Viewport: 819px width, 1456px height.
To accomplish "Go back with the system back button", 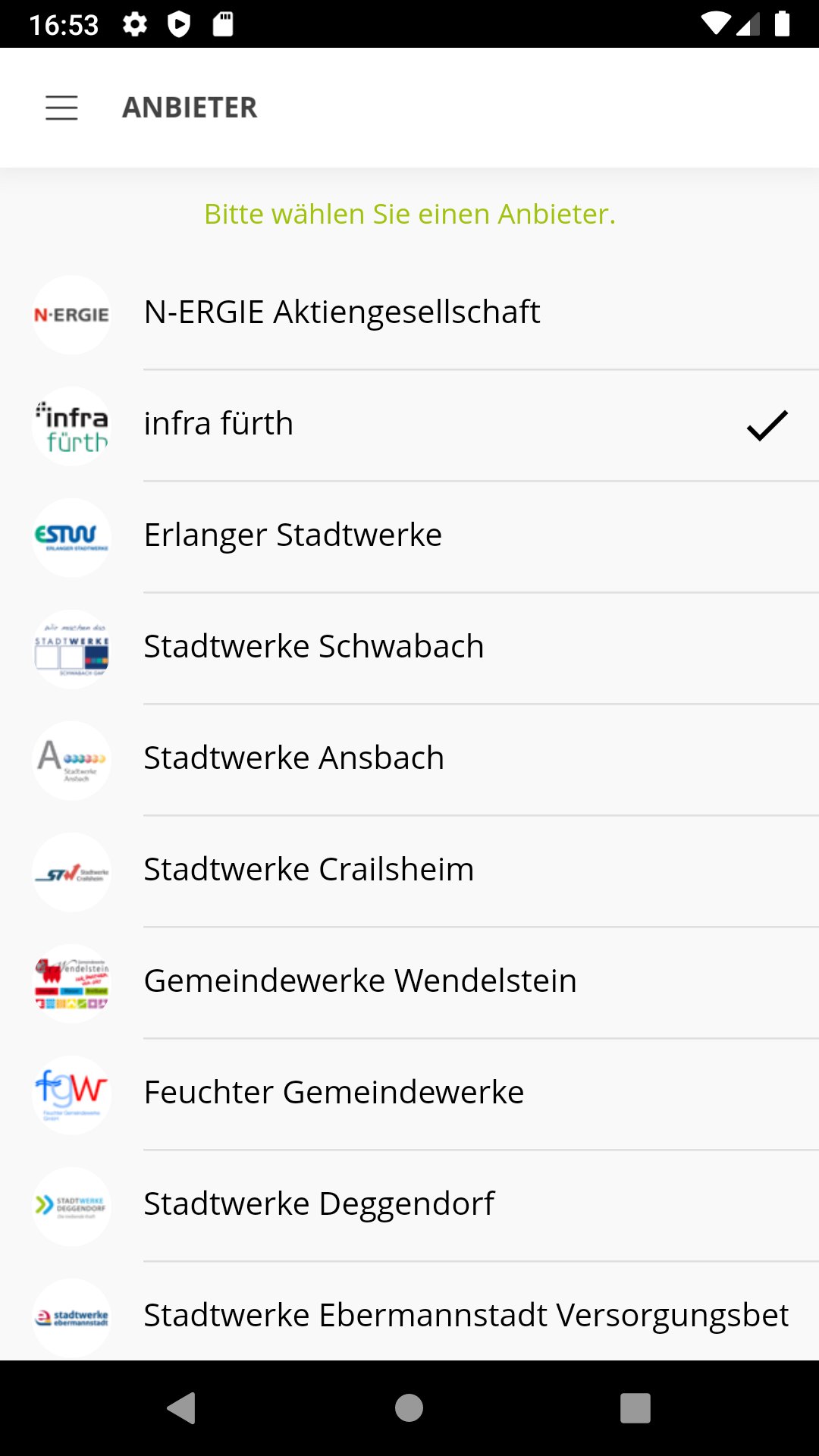I will [181, 1408].
